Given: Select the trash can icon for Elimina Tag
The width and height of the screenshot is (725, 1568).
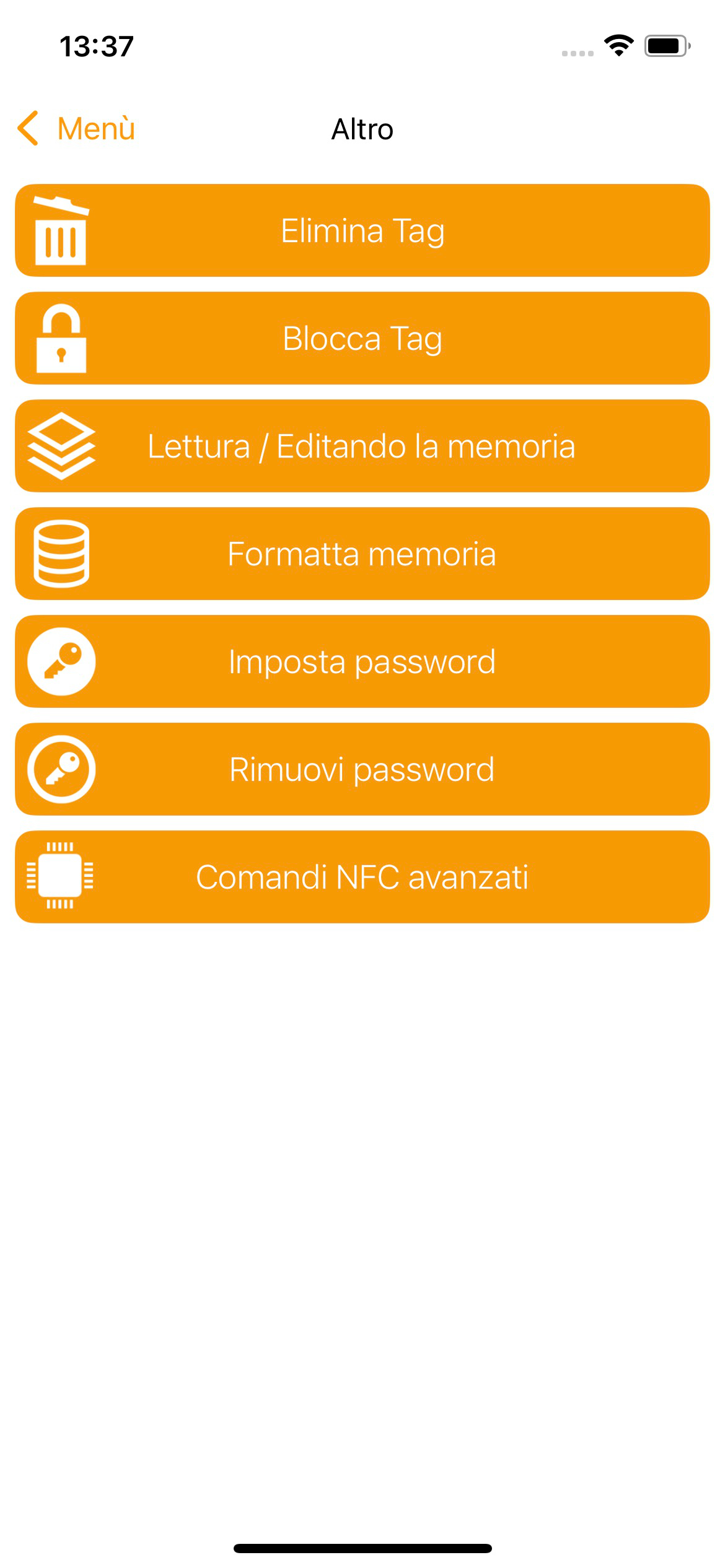Looking at the screenshot, I should tap(60, 229).
